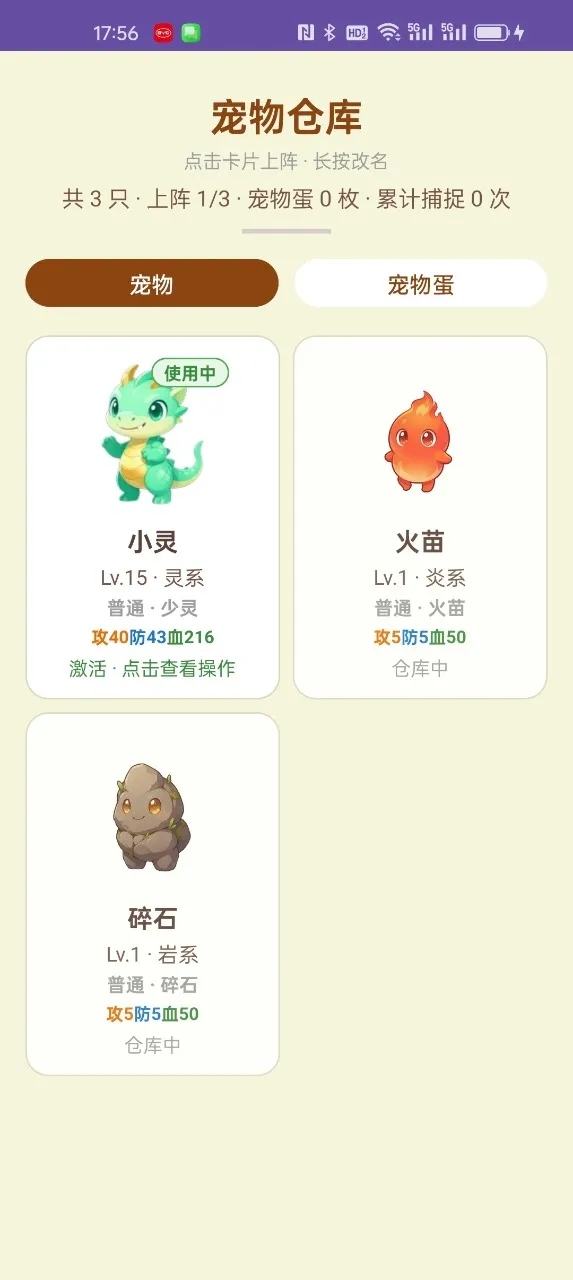Choose the 碎石 pet card
Image resolution: width=573 pixels, height=1280 pixels.
[152, 894]
